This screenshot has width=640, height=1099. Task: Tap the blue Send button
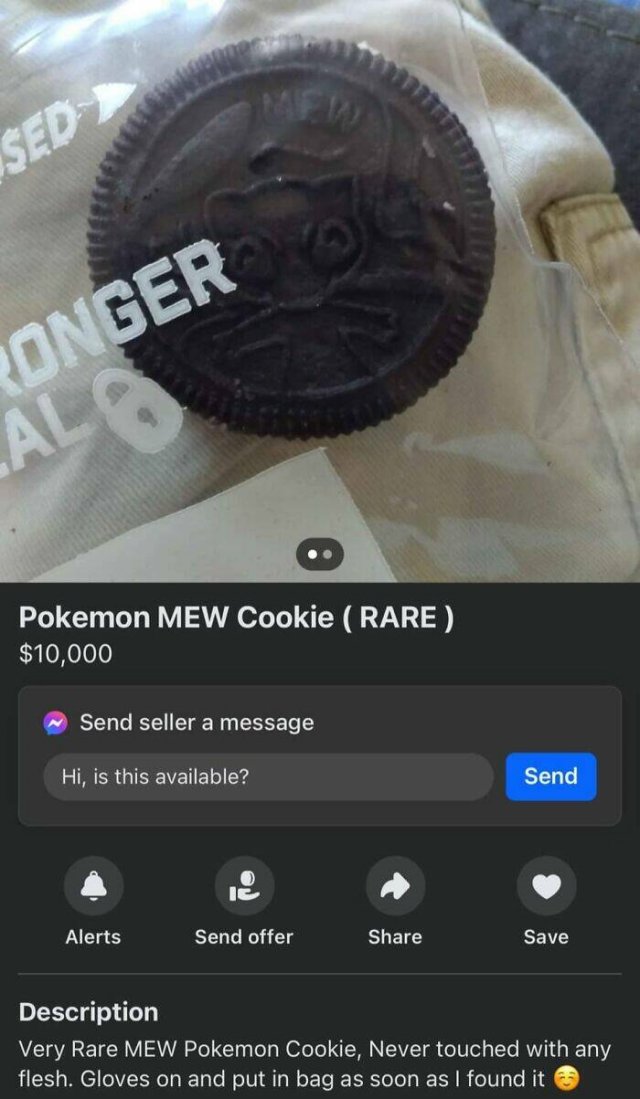click(550, 776)
